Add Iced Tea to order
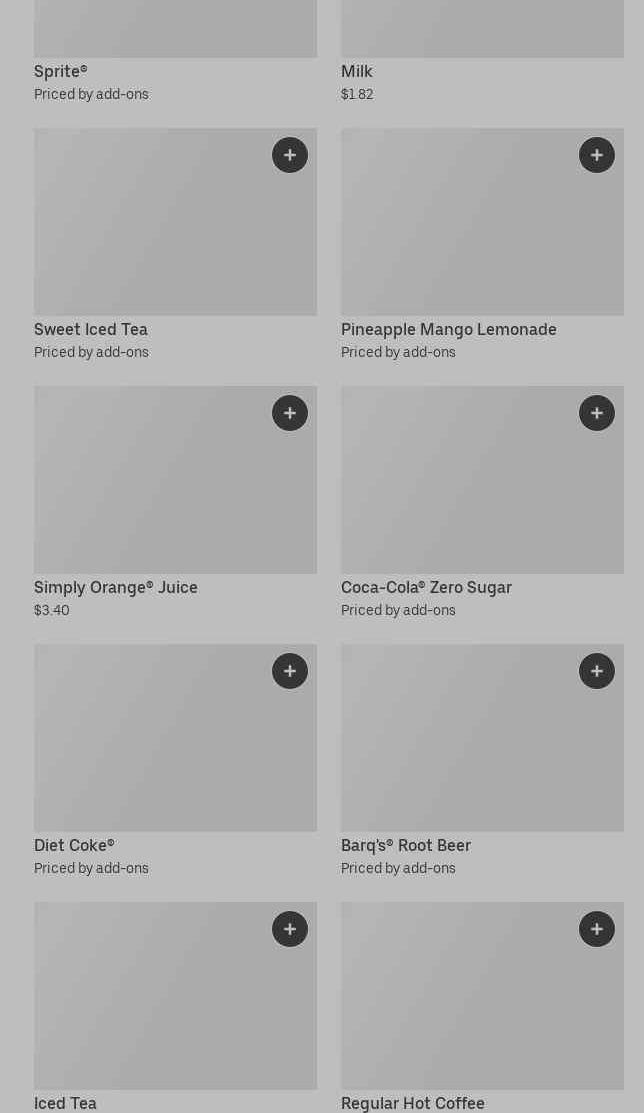 290,929
